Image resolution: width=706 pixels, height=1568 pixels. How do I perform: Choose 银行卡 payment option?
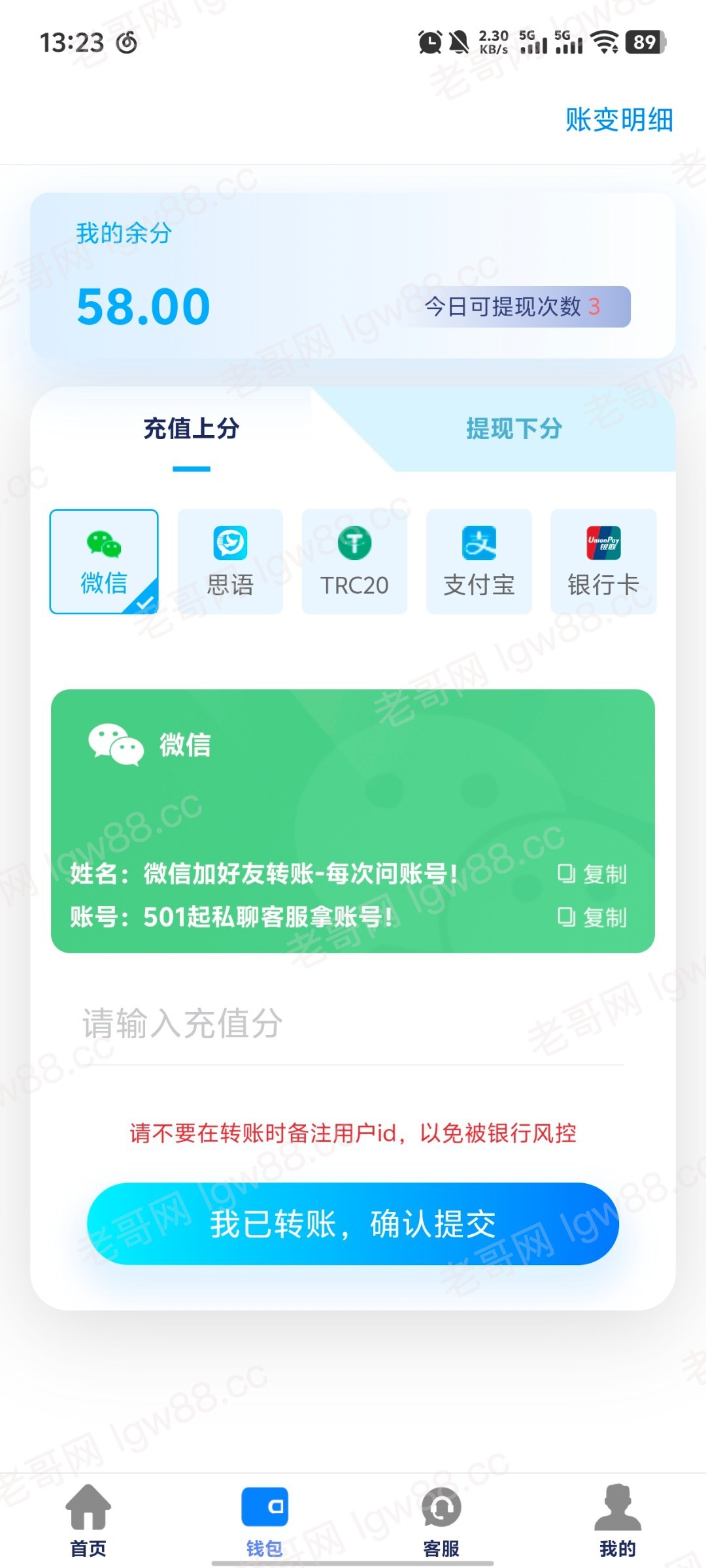[603, 562]
